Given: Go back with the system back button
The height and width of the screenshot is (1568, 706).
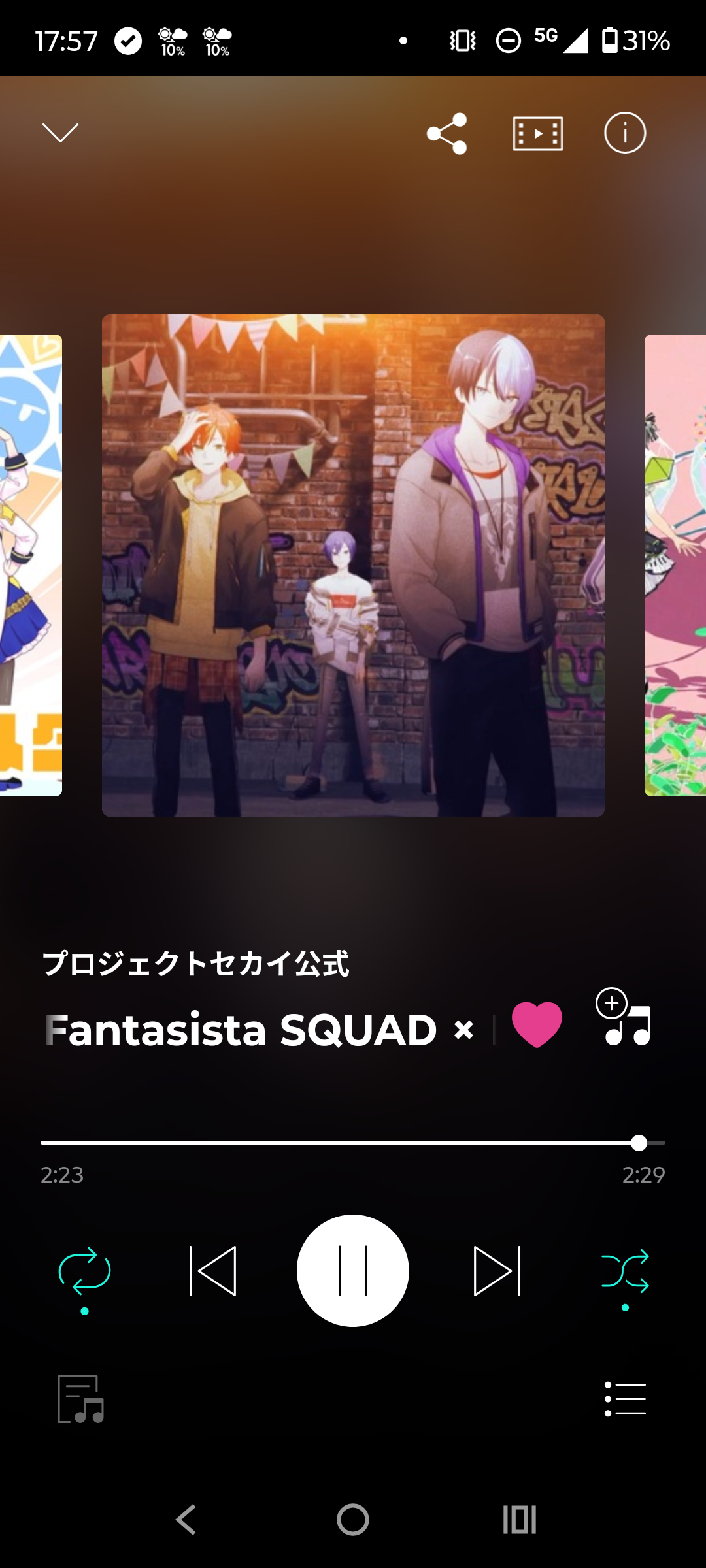Looking at the screenshot, I should [186, 1520].
